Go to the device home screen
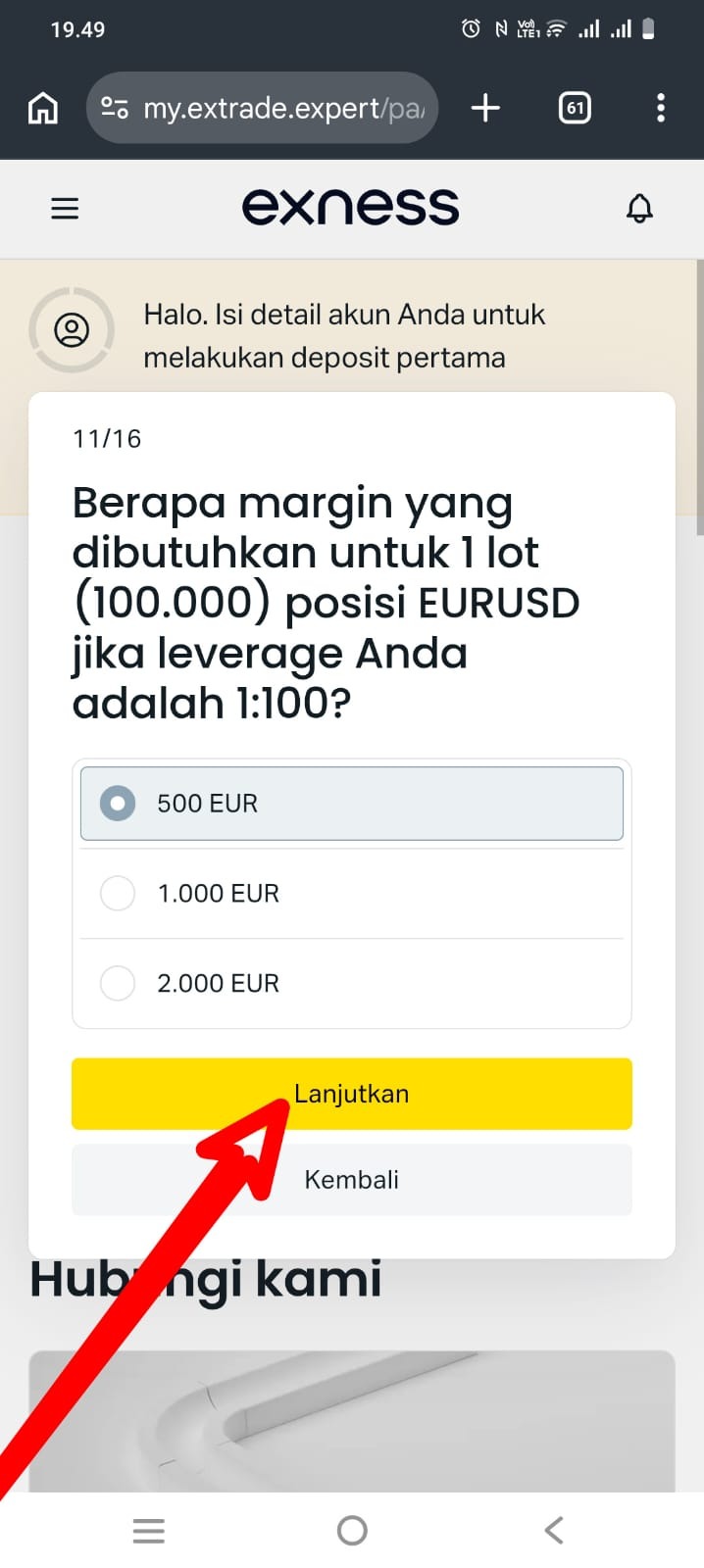 click(x=352, y=1530)
